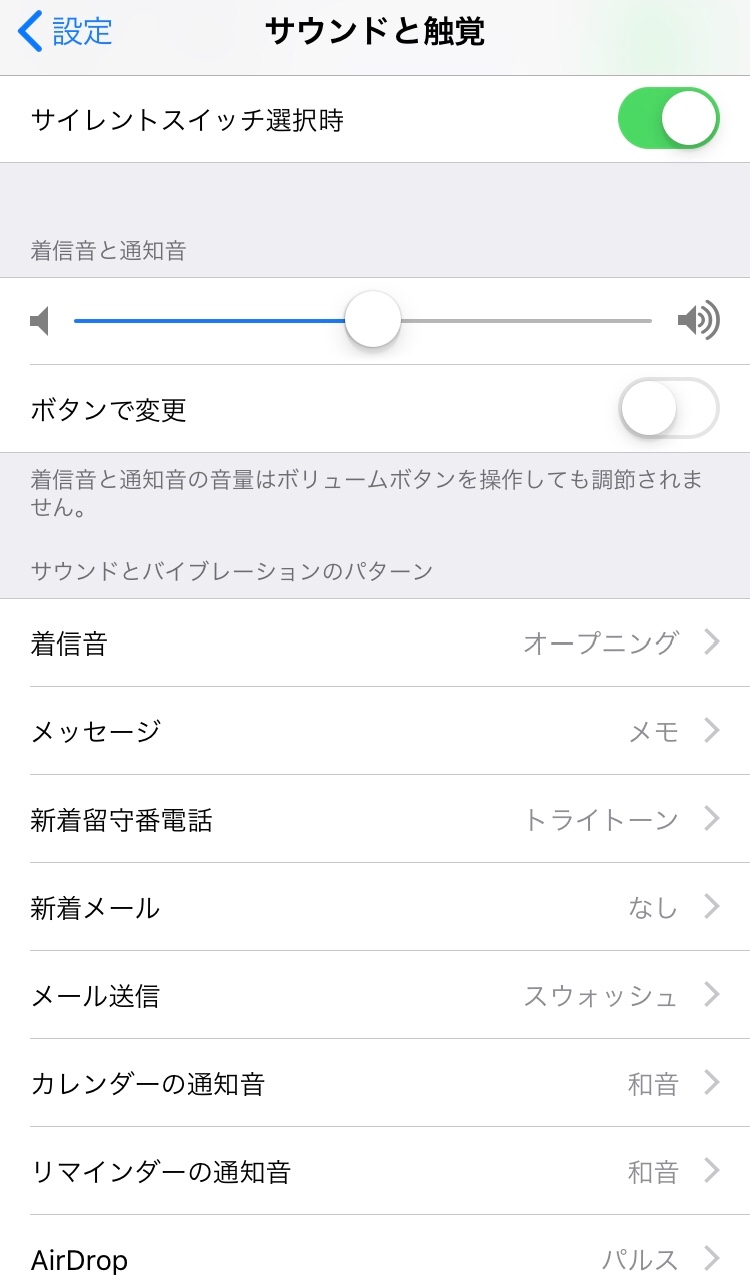The width and height of the screenshot is (750, 1281).
Task: Open 着信音 ringtone settings
Action: click(x=375, y=643)
